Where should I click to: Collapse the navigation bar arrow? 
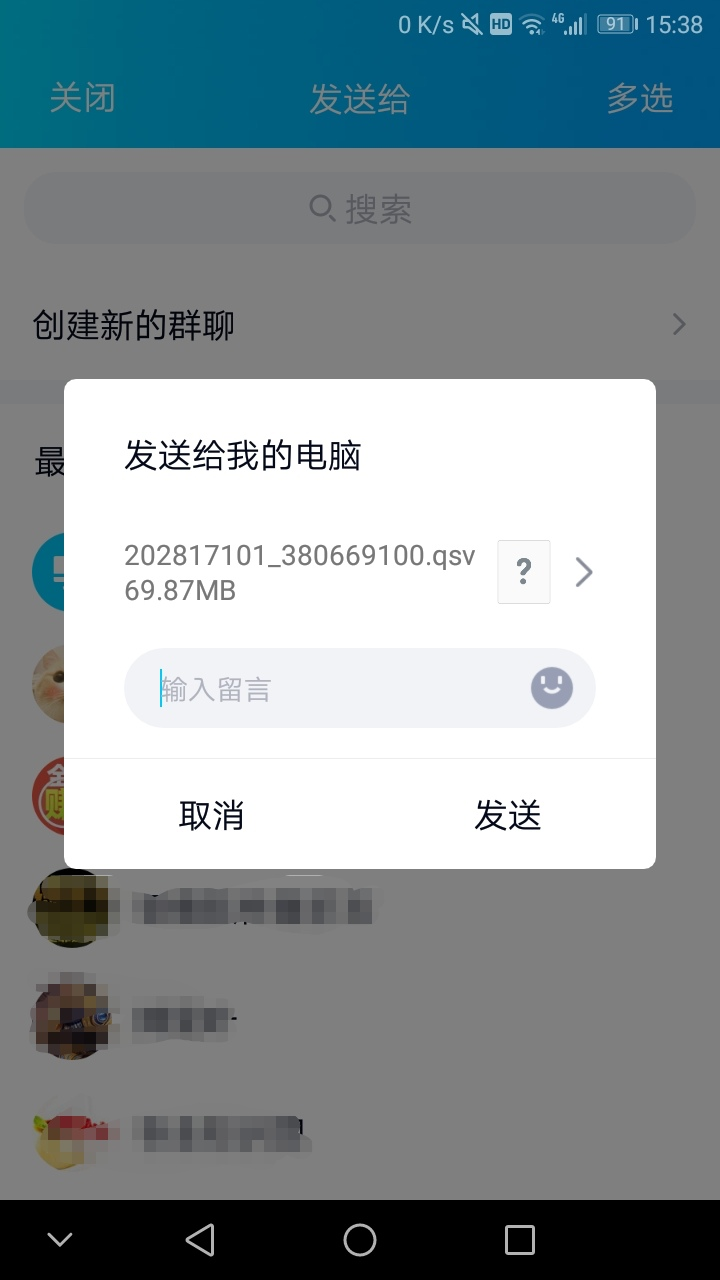(59, 1238)
